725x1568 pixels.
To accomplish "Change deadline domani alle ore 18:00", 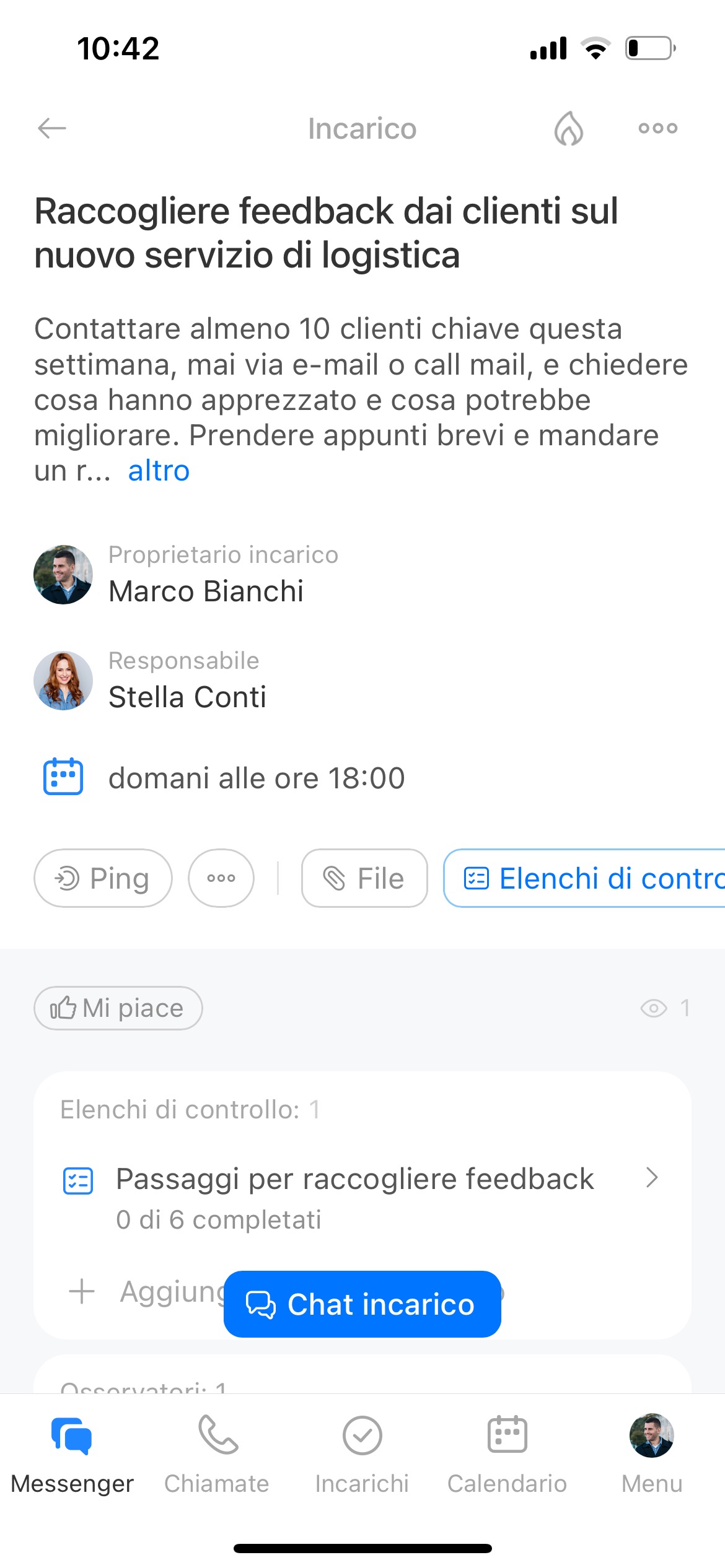I will (x=256, y=778).
